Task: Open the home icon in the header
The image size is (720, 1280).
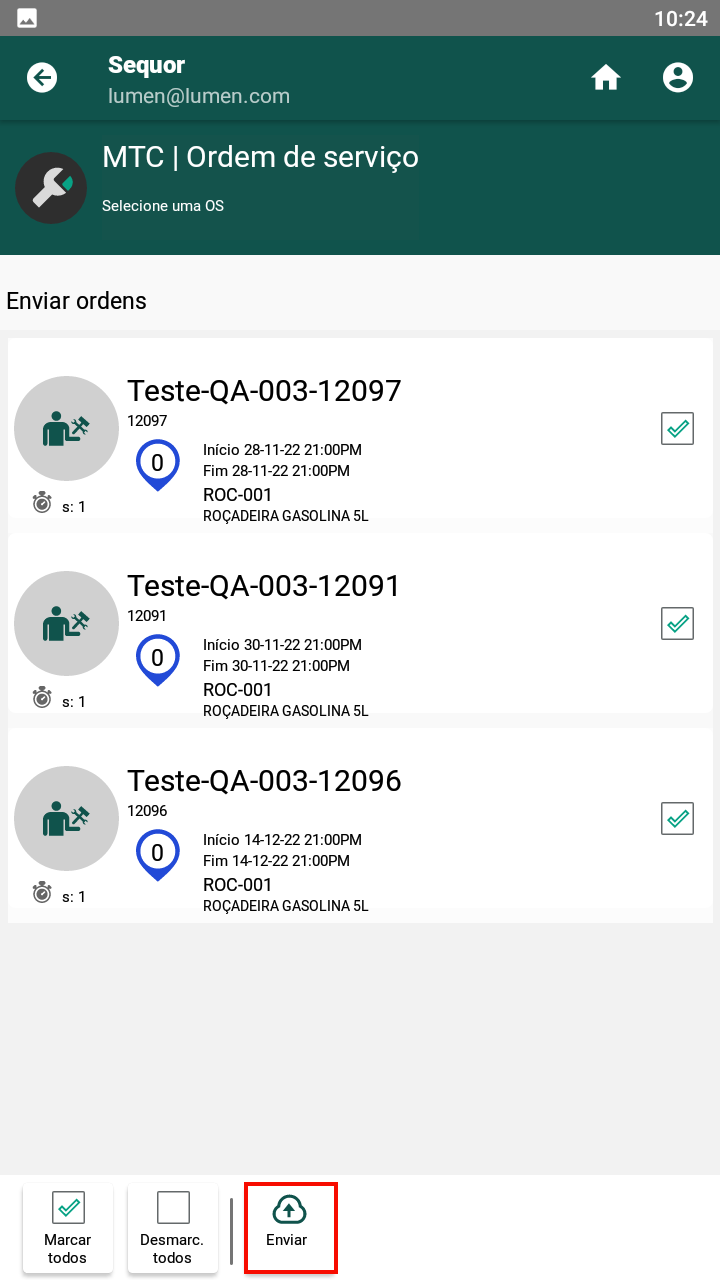Action: [x=606, y=78]
